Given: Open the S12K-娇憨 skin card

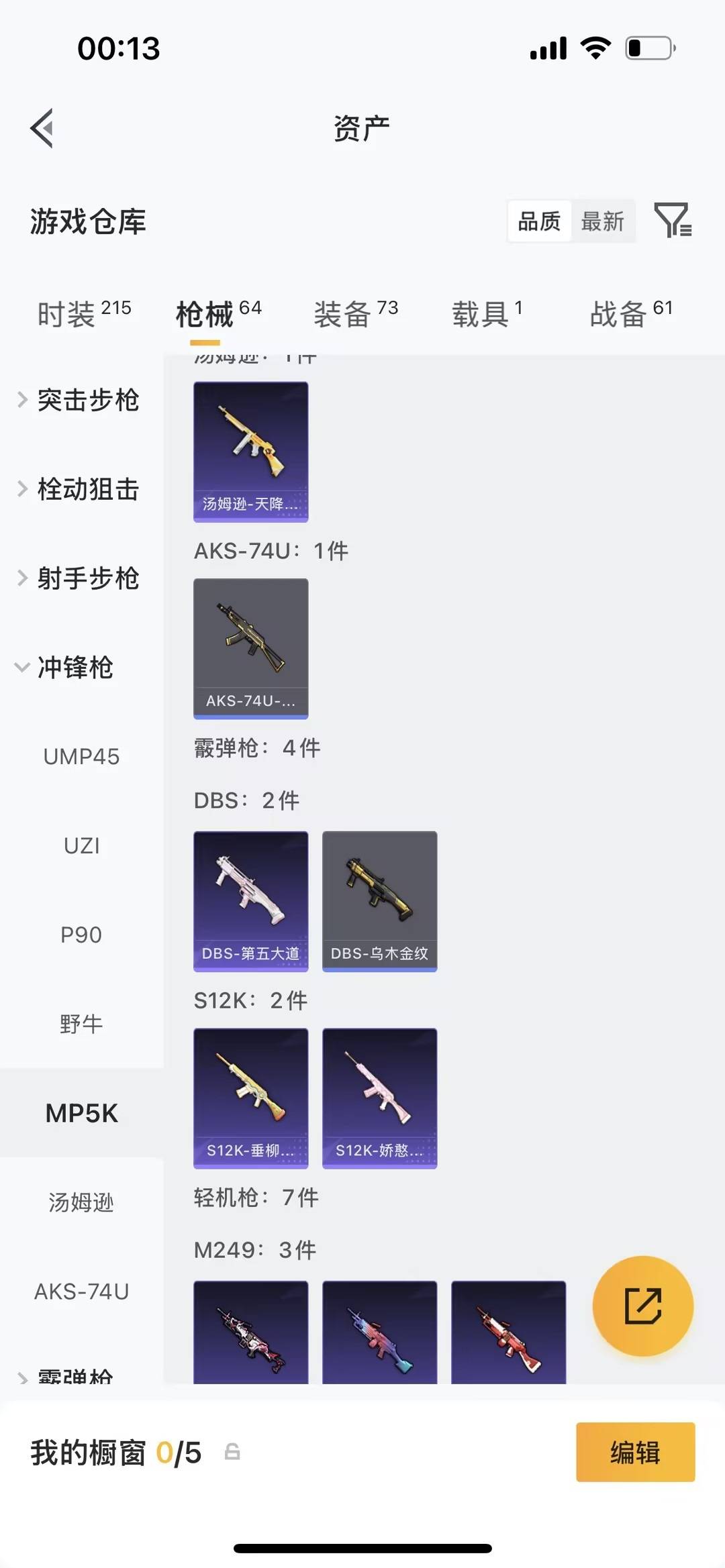Looking at the screenshot, I should [x=379, y=1098].
